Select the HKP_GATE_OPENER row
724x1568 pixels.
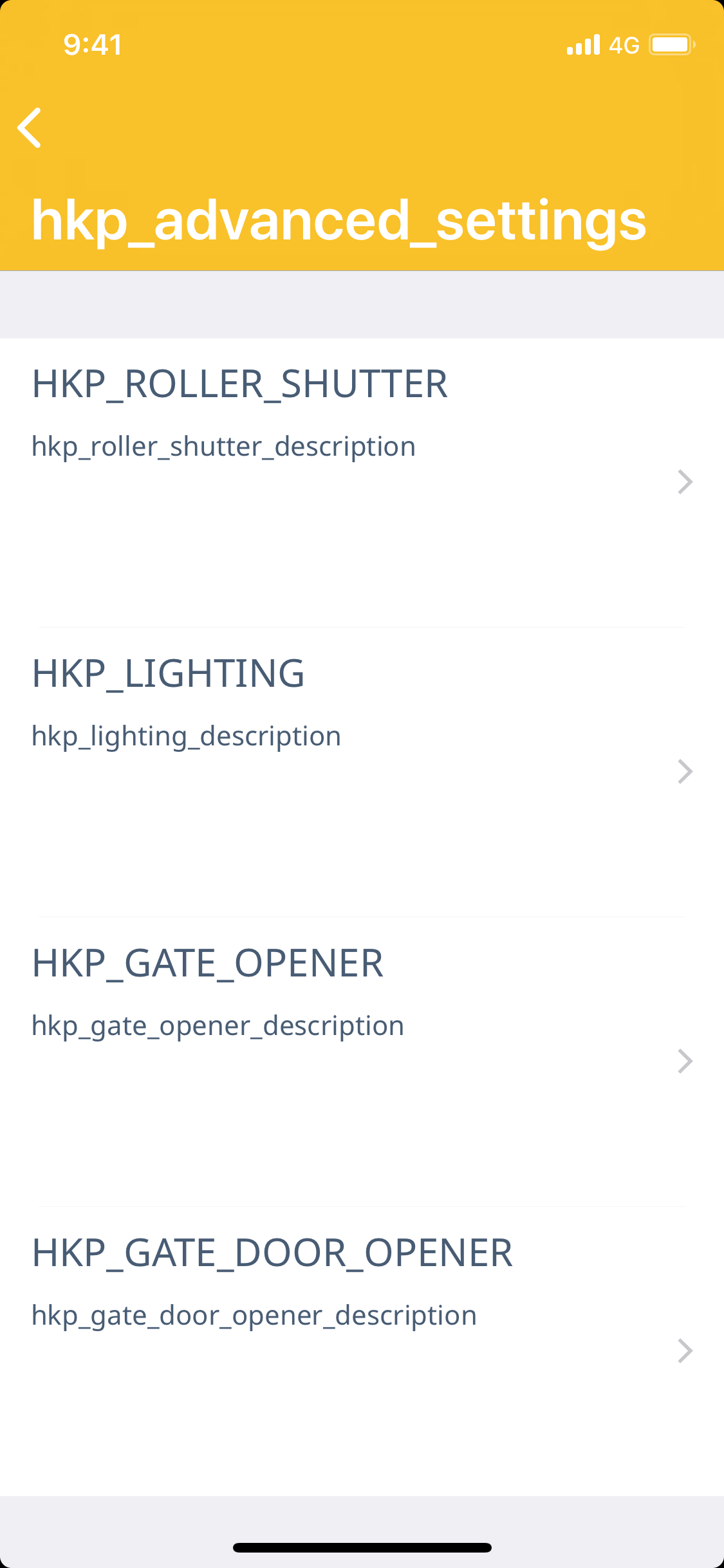(x=362, y=1061)
